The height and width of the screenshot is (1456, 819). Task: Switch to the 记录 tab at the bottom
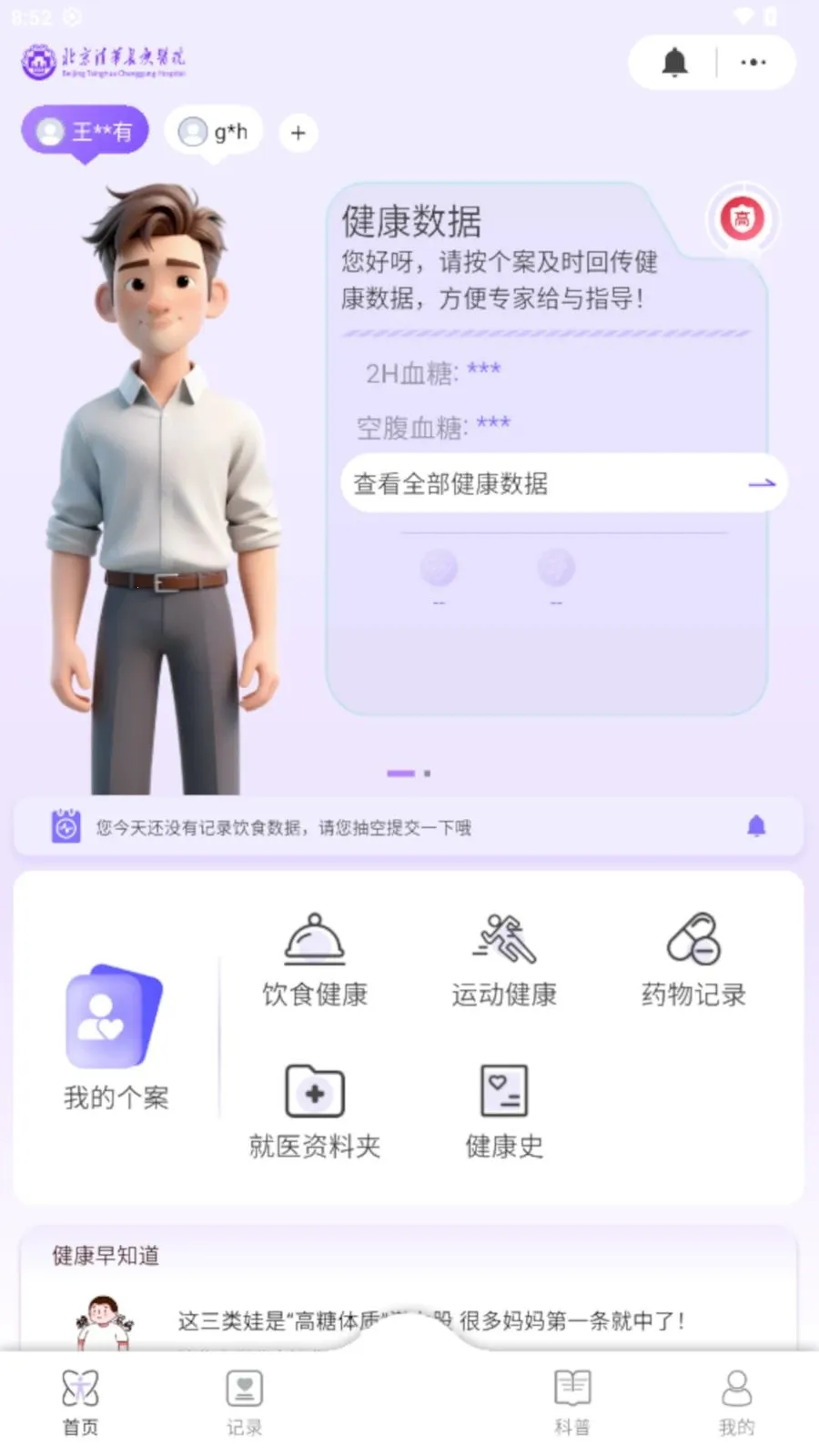[x=243, y=1401]
